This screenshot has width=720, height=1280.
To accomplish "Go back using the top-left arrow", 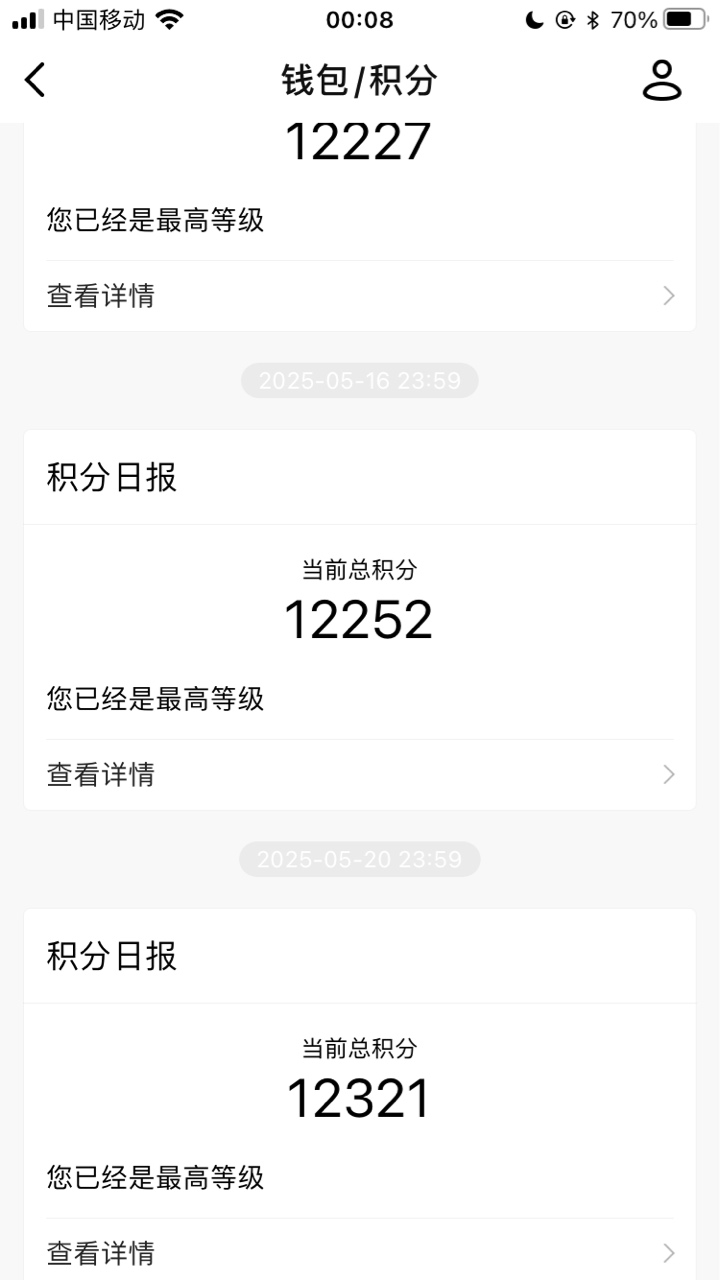I will coord(35,80).
